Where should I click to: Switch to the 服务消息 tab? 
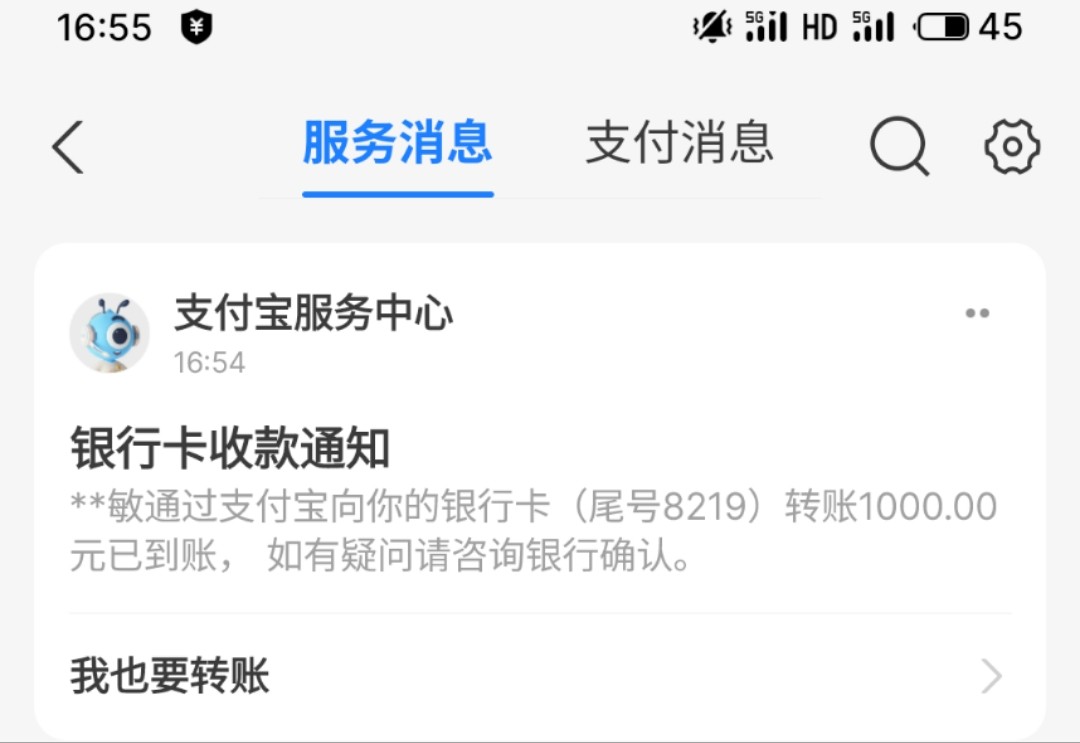point(397,143)
